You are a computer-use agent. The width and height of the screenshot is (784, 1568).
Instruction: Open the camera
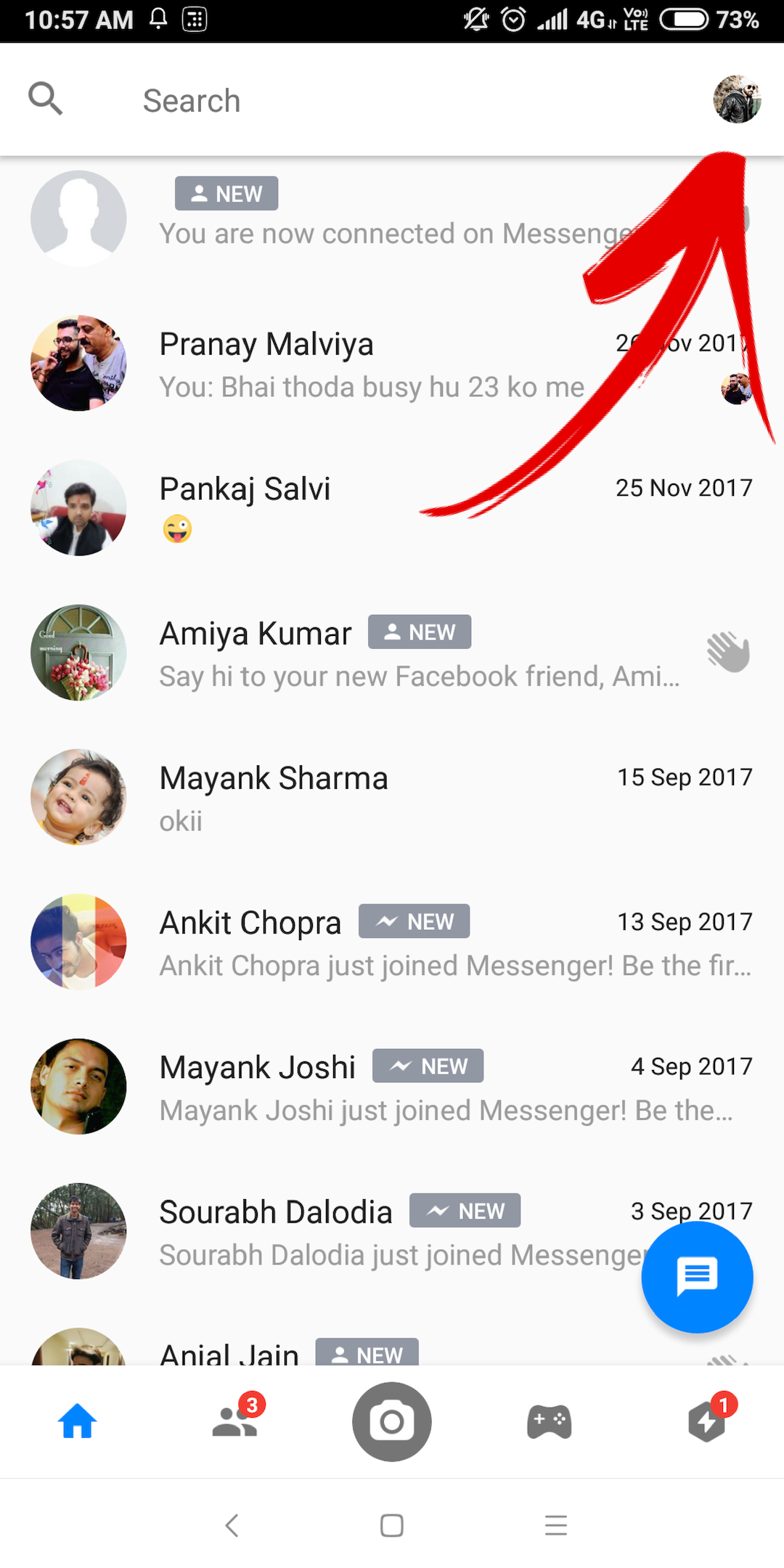tap(392, 1421)
